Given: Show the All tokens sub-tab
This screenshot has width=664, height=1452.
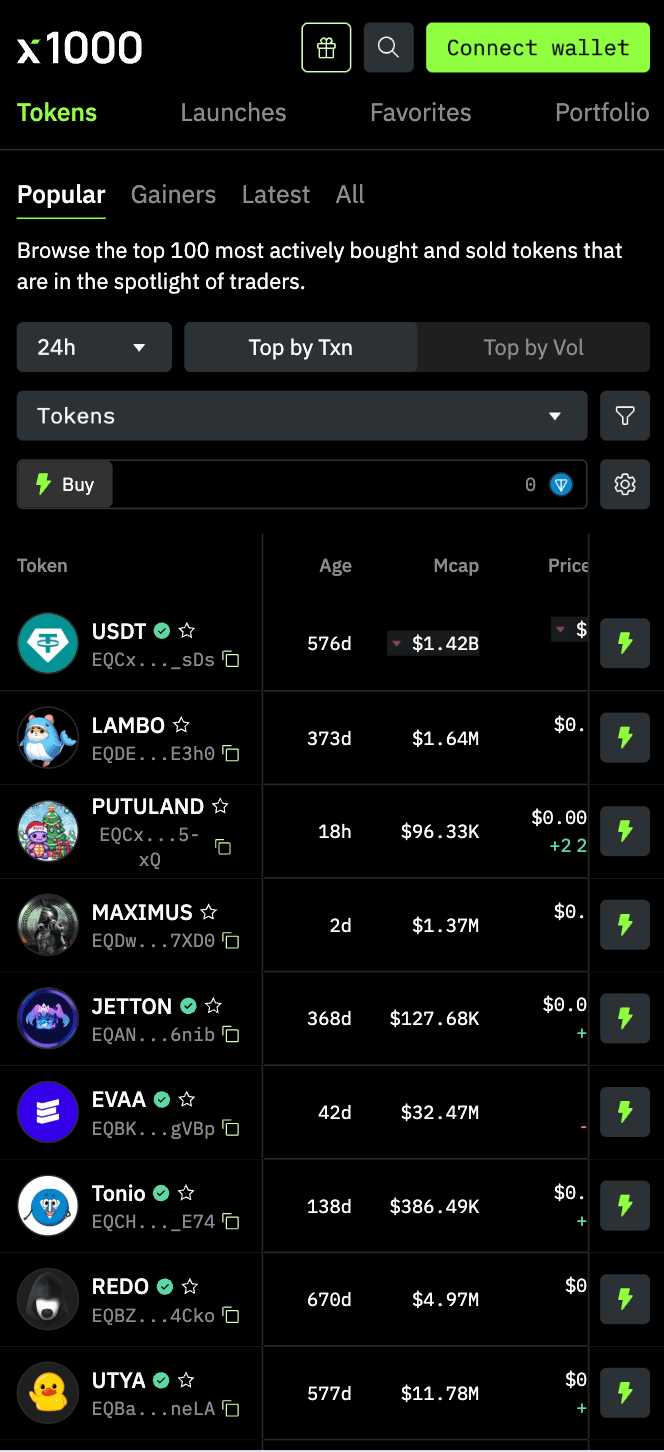Looking at the screenshot, I should (x=350, y=194).
